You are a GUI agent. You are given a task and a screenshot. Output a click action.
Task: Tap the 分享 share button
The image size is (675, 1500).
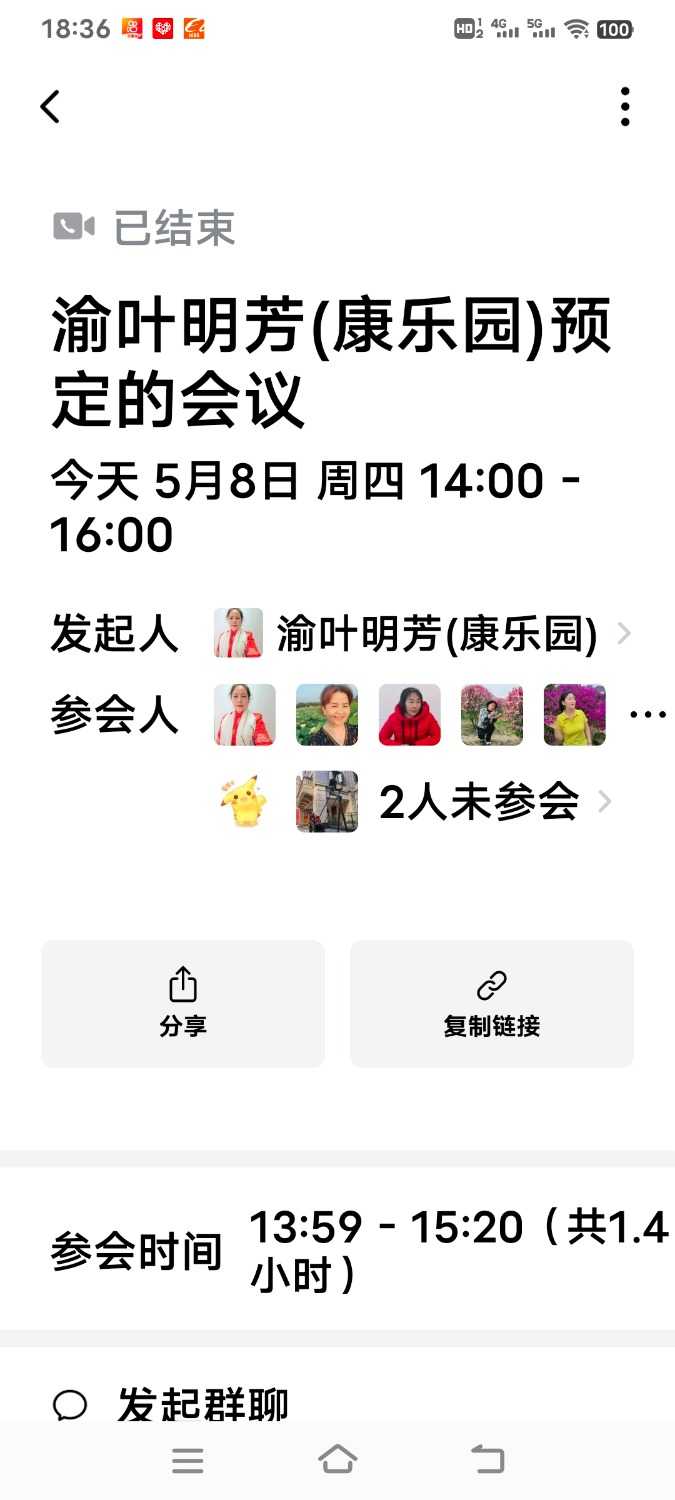183,1003
